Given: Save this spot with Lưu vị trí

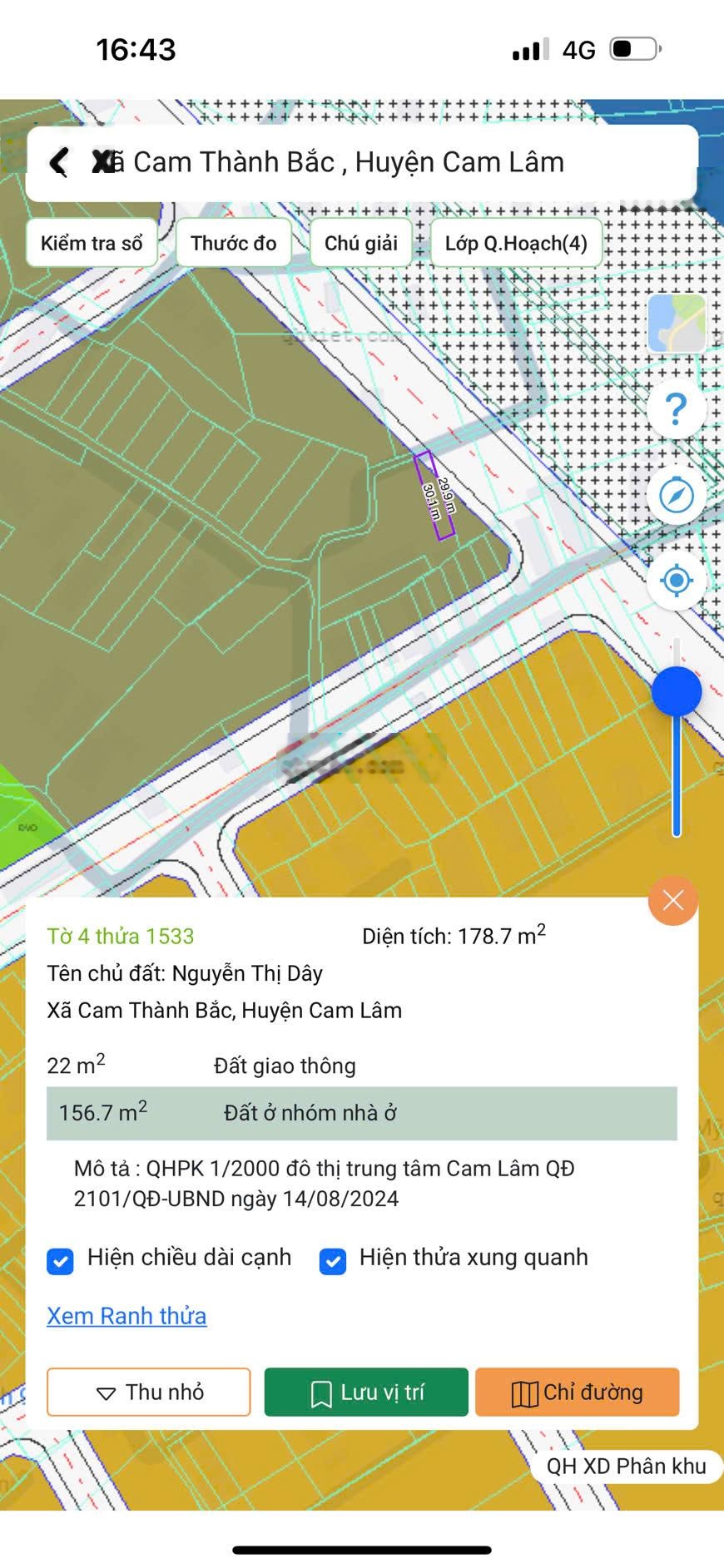Looking at the screenshot, I should click(366, 1392).
